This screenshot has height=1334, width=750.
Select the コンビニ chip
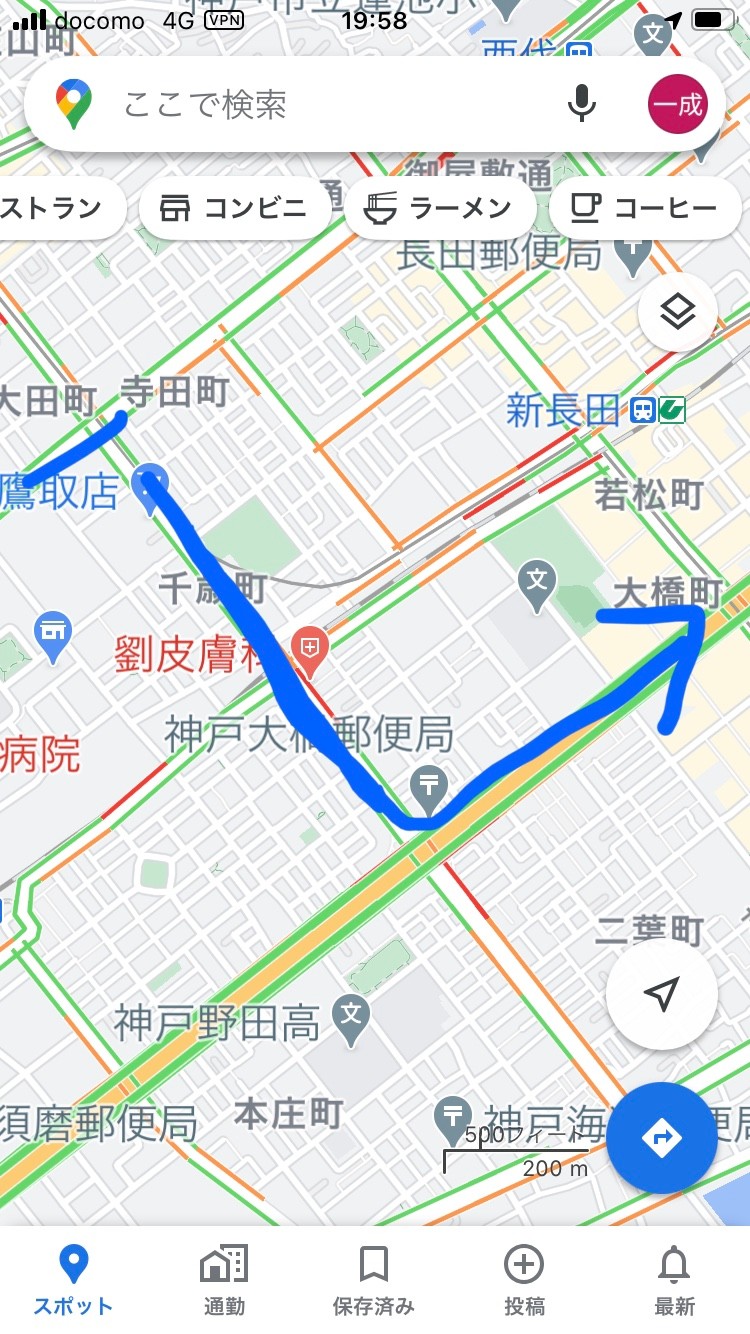(x=236, y=208)
